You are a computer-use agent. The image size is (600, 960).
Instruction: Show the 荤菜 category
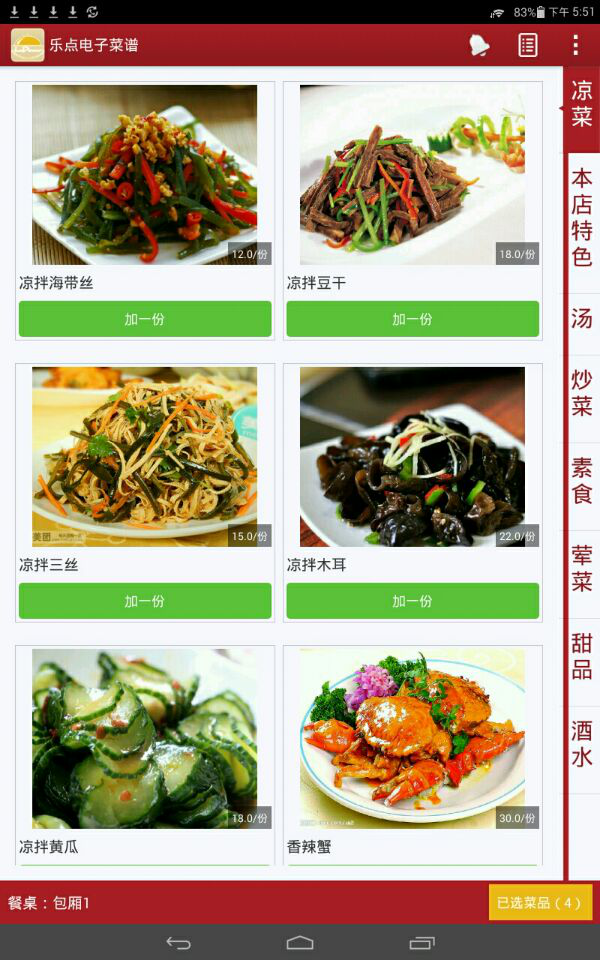(582, 569)
